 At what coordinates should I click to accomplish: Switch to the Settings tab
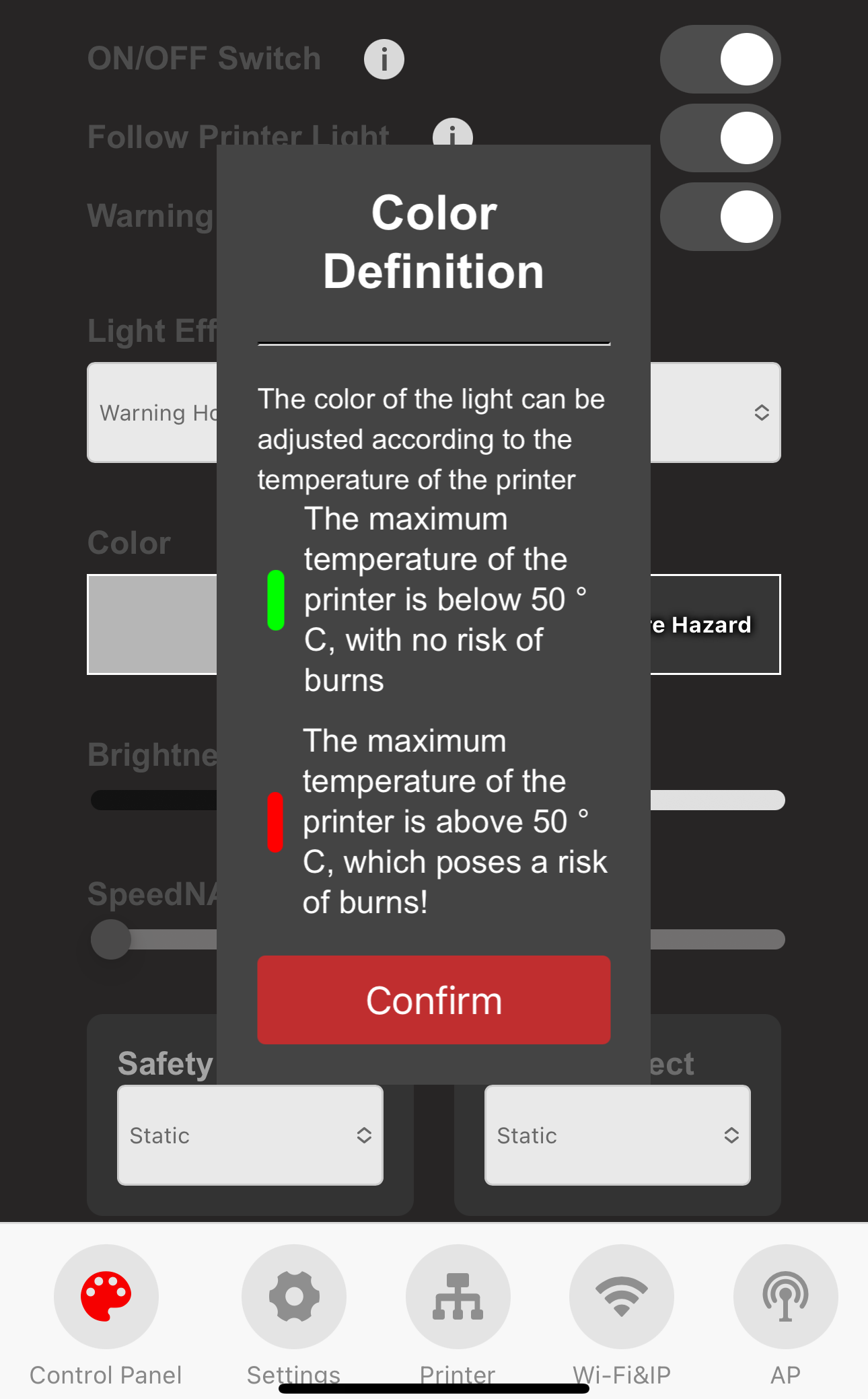[294, 1312]
